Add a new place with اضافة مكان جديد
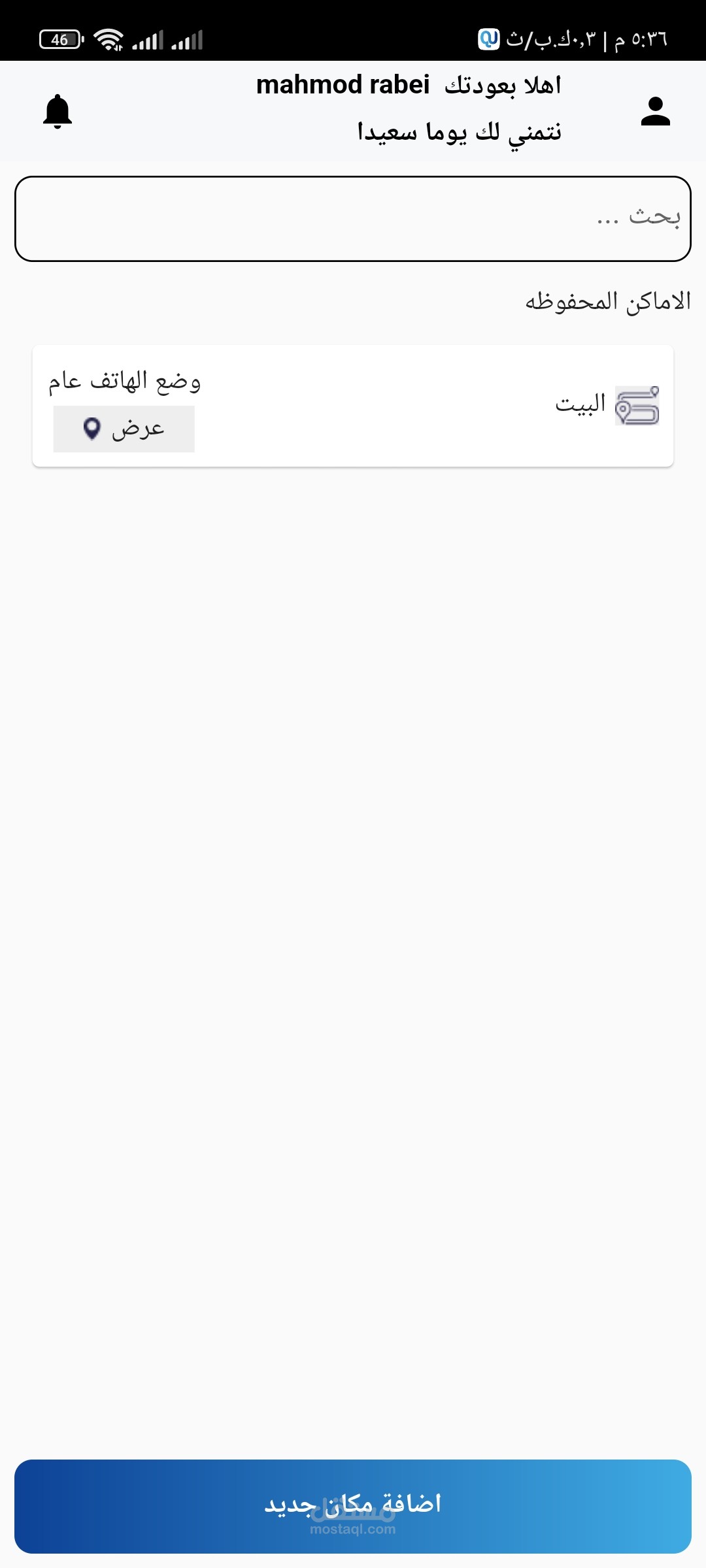The height and width of the screenshot is (1568, 706). 353,1506
